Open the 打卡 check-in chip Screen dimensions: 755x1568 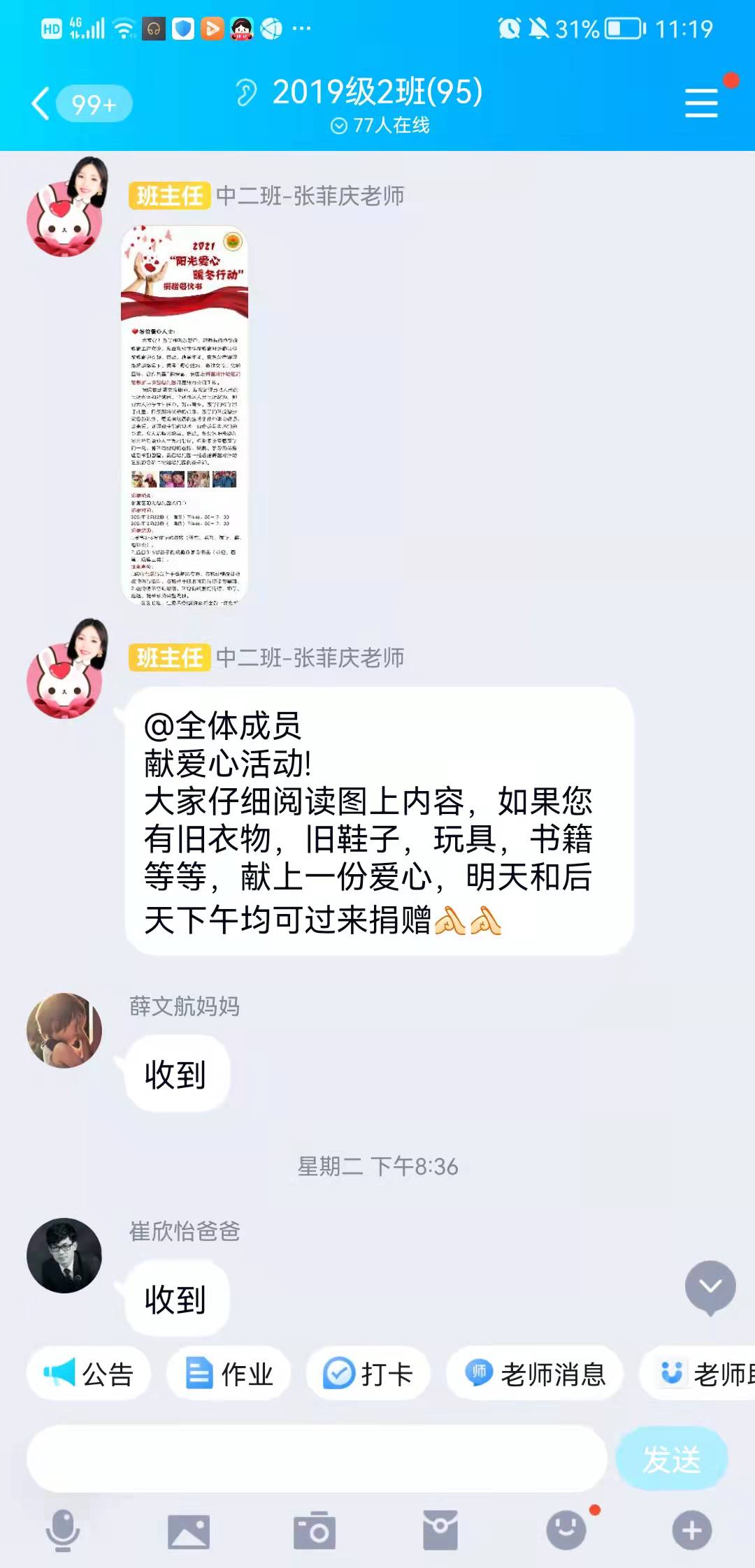[368, 1374]
